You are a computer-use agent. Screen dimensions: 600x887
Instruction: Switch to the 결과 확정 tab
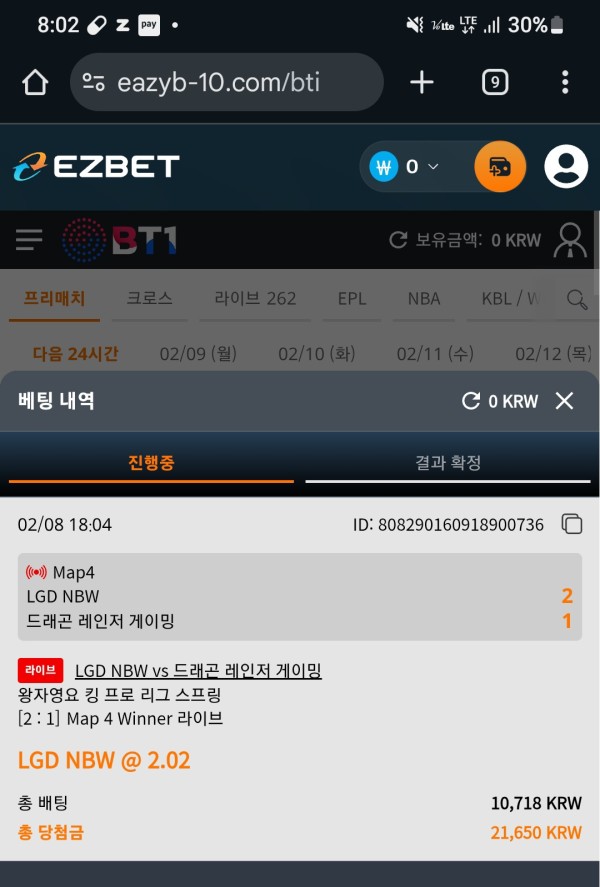(x=448, y=463)
